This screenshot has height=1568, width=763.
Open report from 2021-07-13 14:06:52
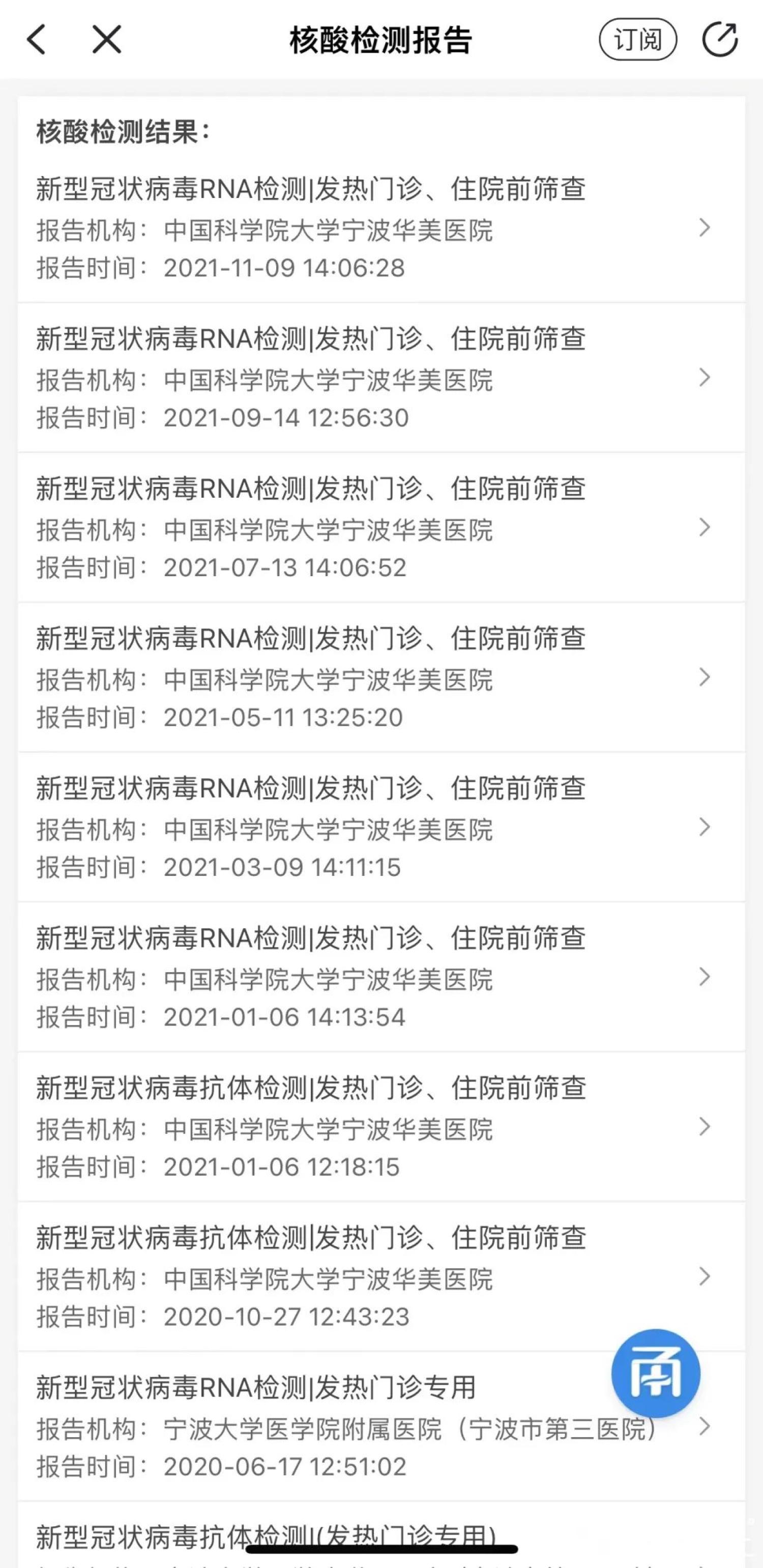click(381, 527)
